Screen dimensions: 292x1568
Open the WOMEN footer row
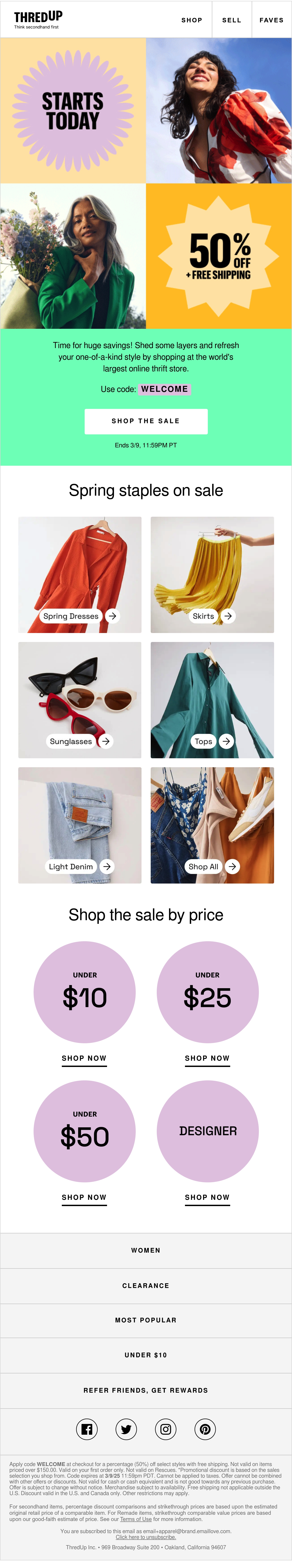(x=146, y=1250)
